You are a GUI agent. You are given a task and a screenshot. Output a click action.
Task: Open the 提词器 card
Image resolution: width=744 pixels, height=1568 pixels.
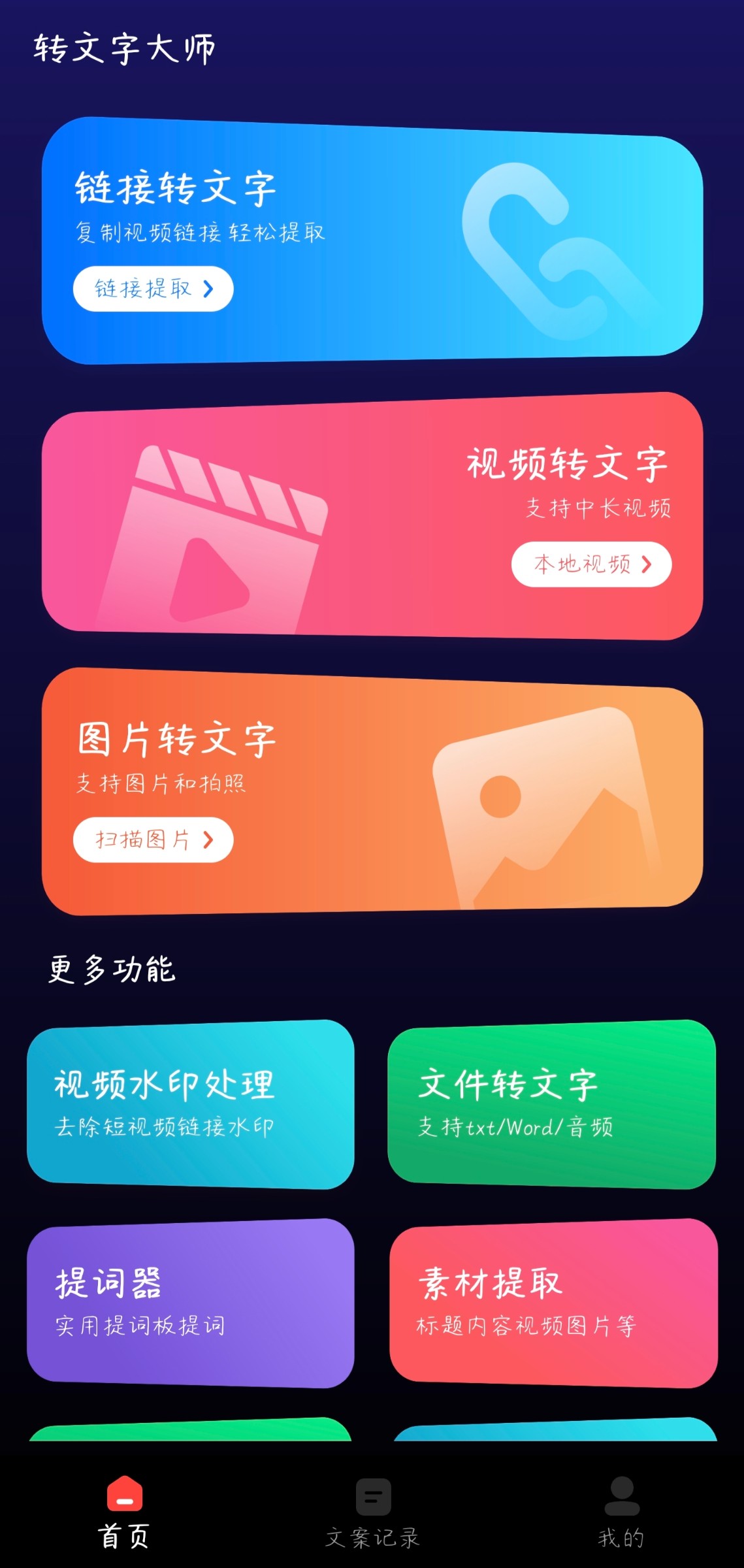coord(191,1303)
